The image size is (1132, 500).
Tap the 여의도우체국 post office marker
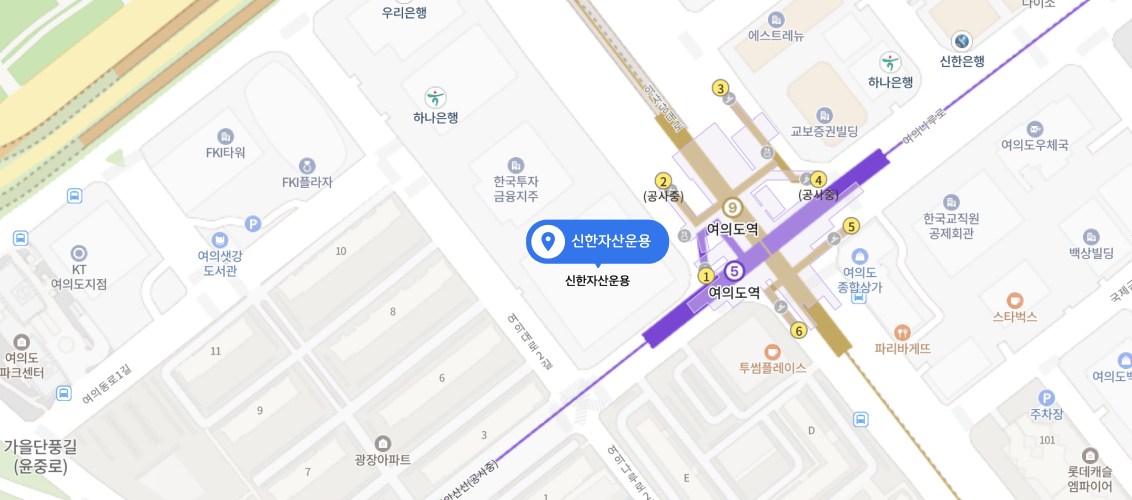[x=1035, y=128]
